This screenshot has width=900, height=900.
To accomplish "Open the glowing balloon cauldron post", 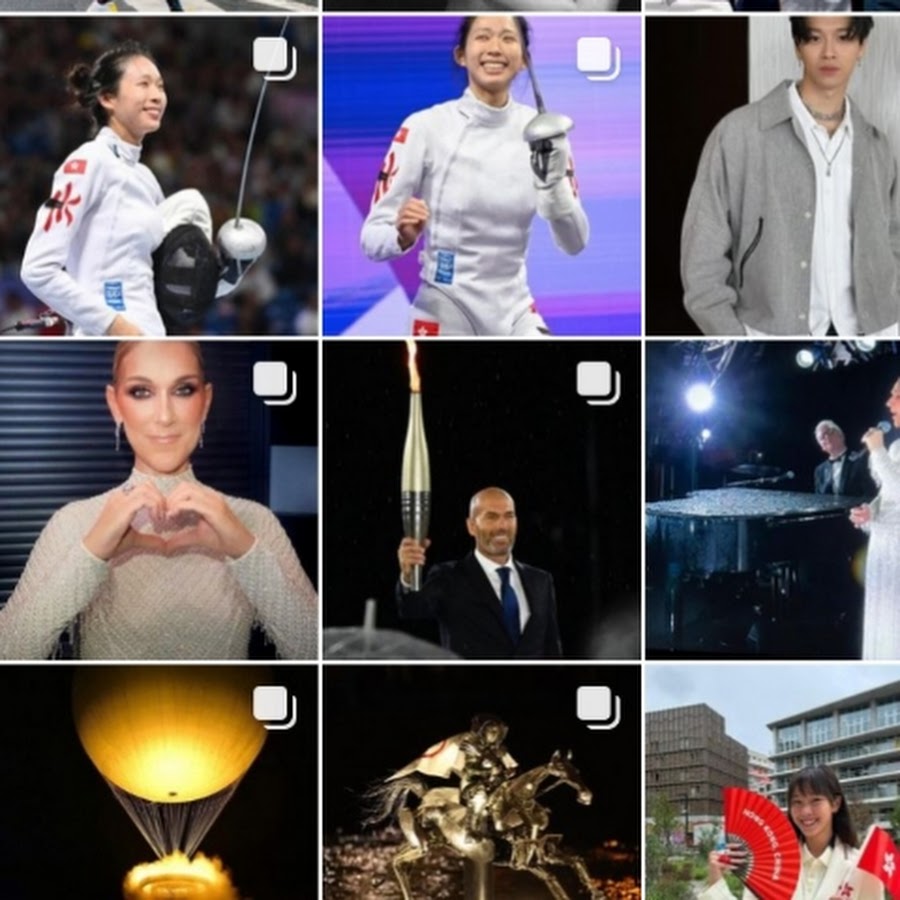I will click(159, 782).
